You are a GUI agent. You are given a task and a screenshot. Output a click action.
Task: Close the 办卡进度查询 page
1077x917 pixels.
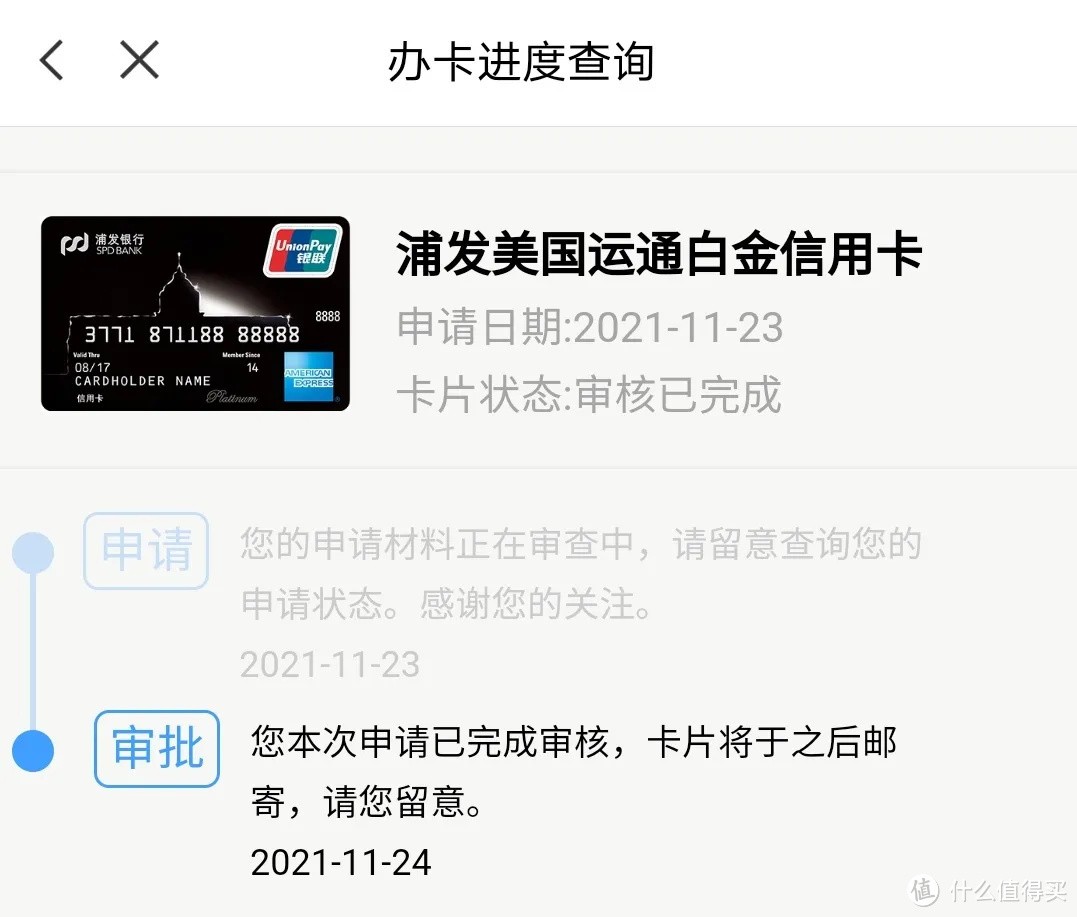coord(139,61)
